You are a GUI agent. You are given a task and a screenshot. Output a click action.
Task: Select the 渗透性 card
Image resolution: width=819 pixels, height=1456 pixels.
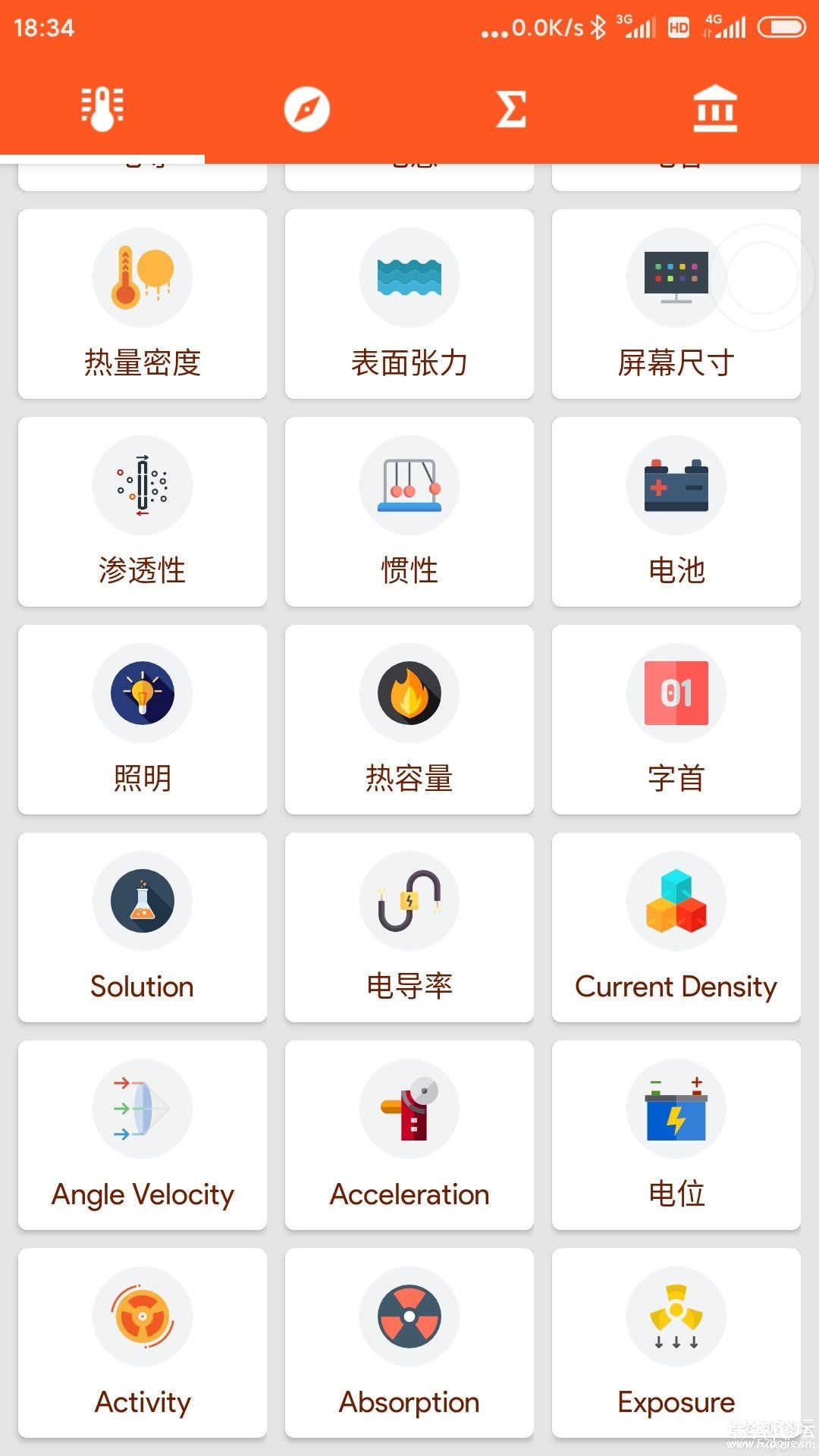pyautogui.click(x=143, y=512)
